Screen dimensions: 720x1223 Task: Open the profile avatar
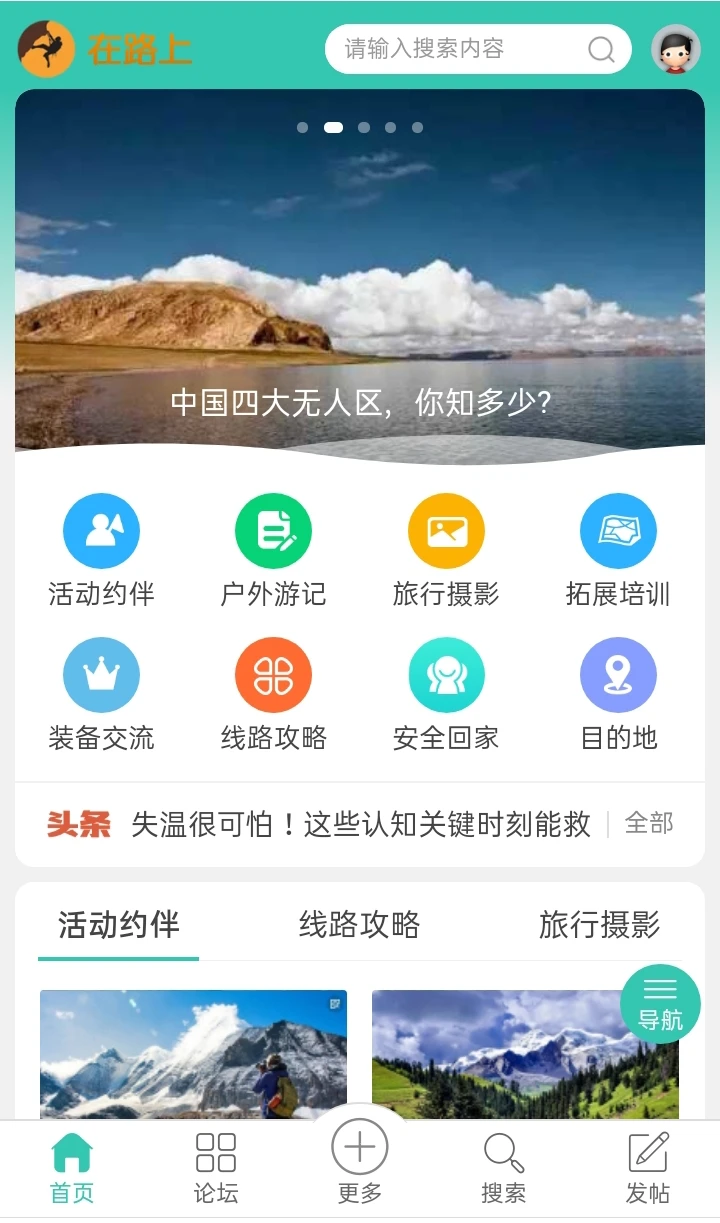(676, 49)
